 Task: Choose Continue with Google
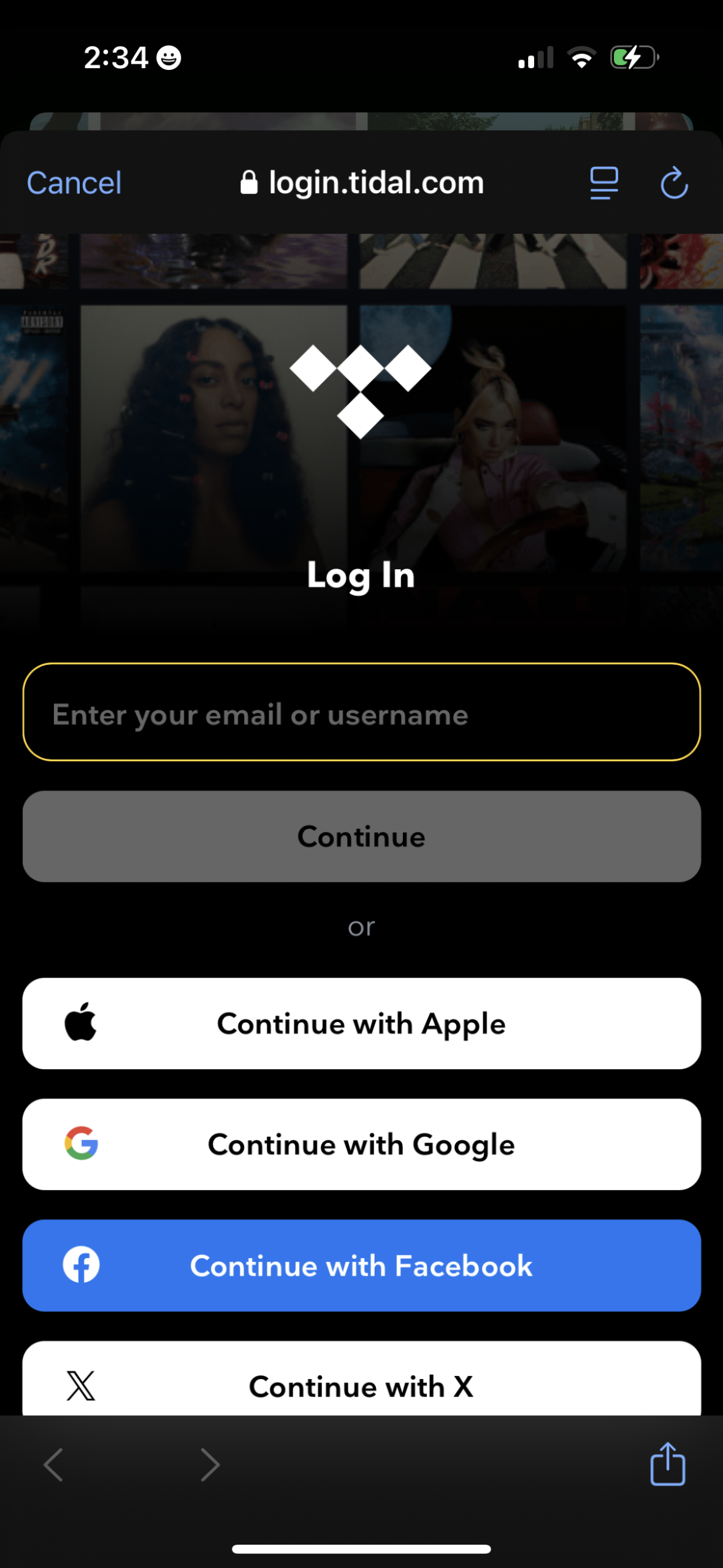coord(361,1143)
